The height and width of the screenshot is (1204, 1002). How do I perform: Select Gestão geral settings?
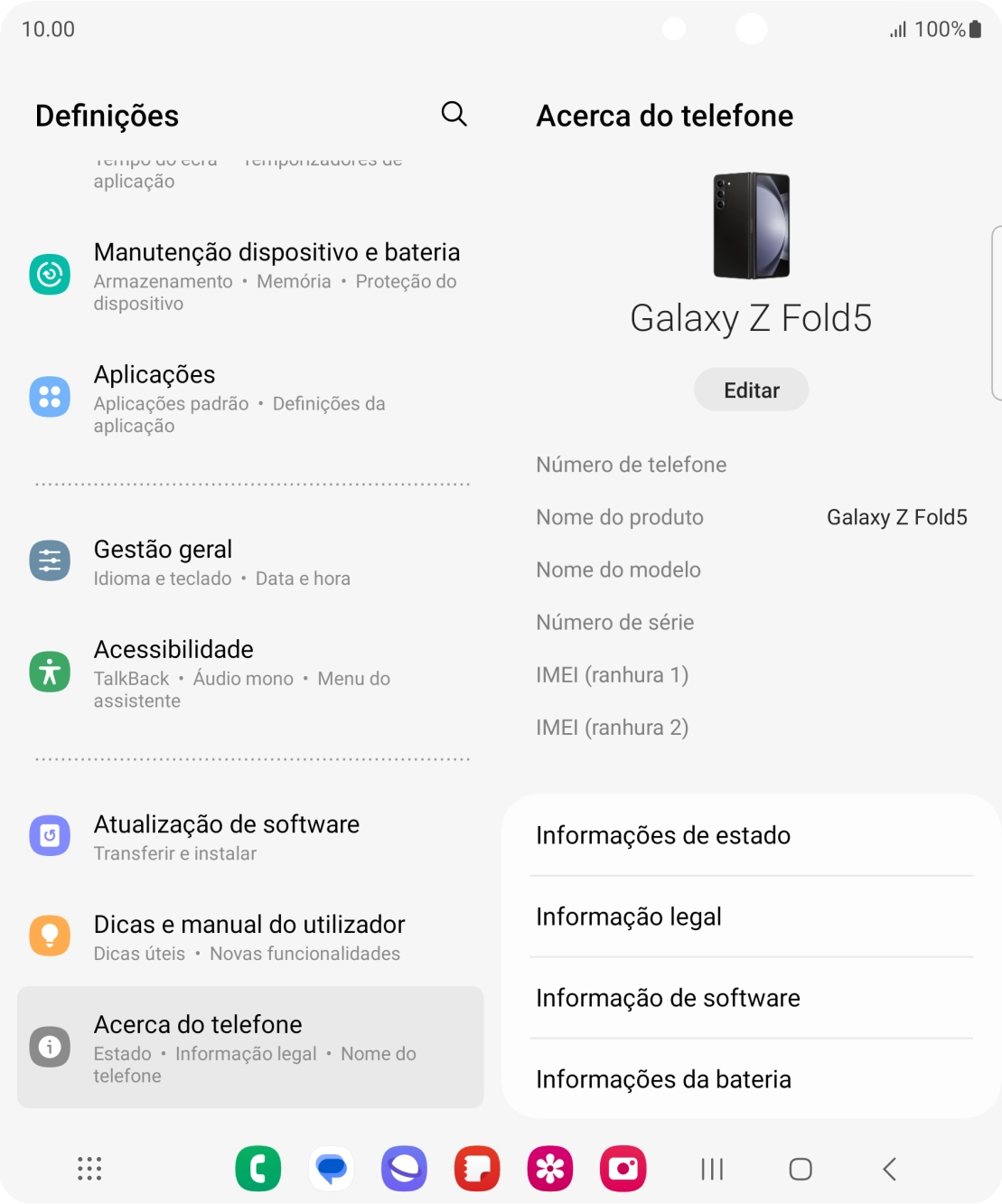253,560
